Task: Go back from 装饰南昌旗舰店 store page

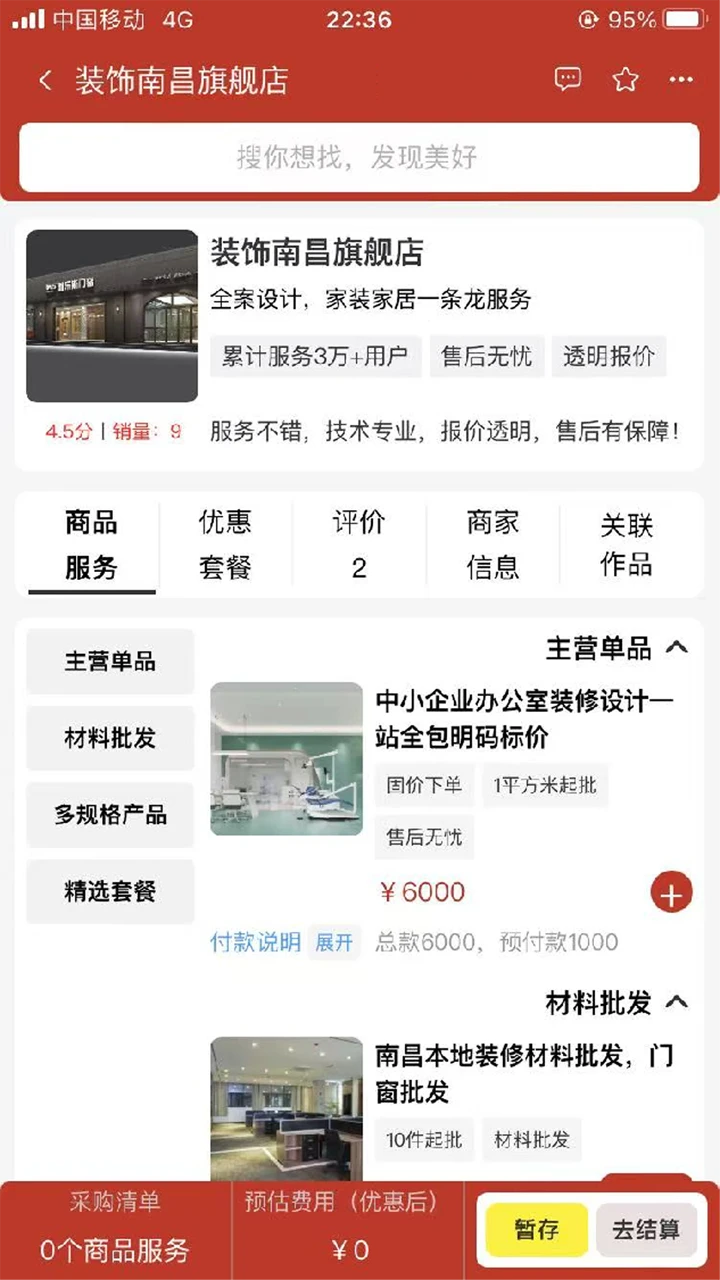Action: 45,81
